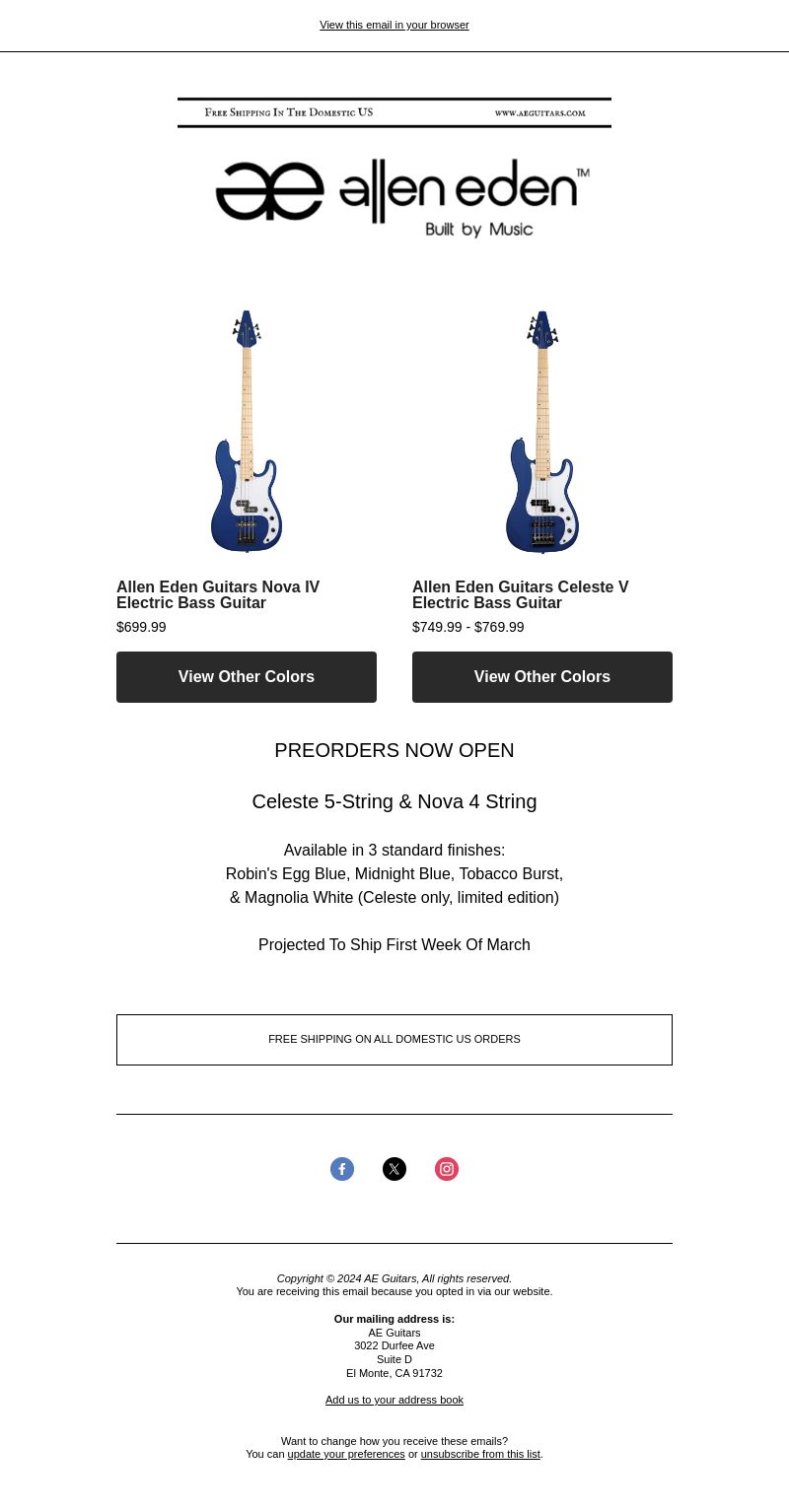Open the X (Twitter) profile icon
The height and width of the screenshot is (1512, 789).
[394, 1169]
